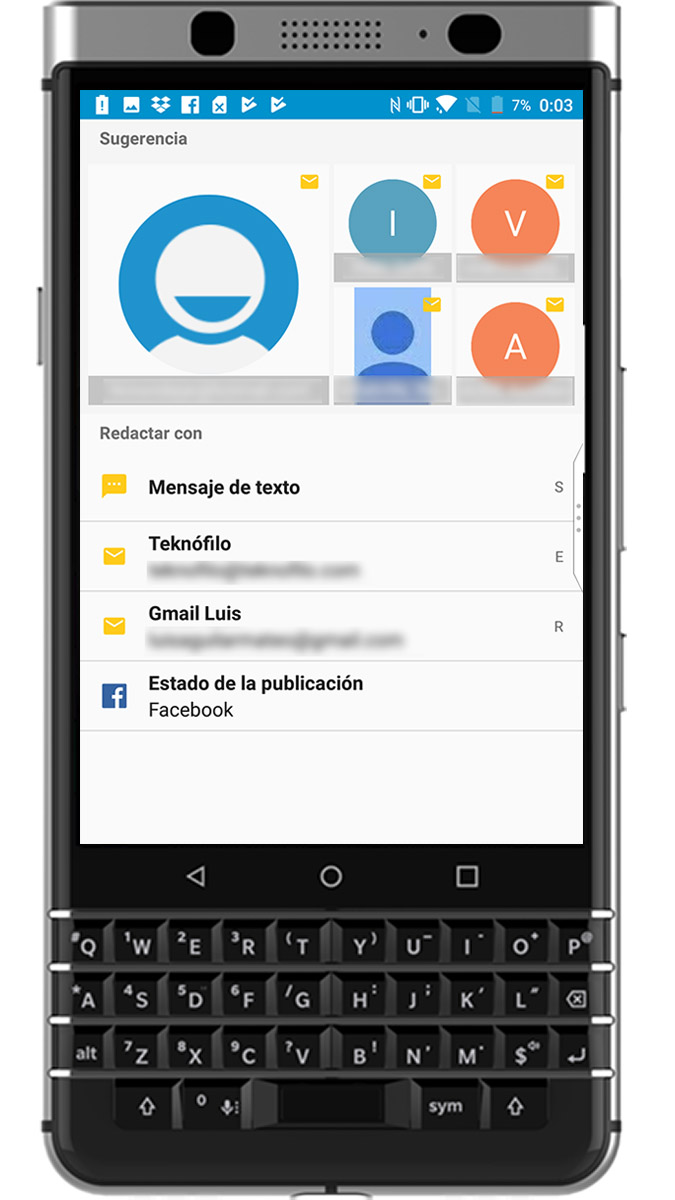Open Estado de la publicación on Facebook
Image resolution: width=675 pixels, height=1200 pixels.
pyautogui.click(x=331, y=696)
